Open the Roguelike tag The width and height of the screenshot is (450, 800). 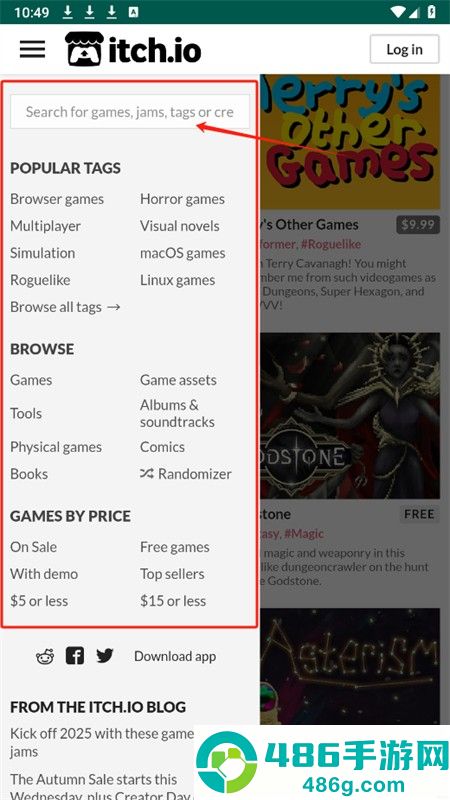click(40, 280)
